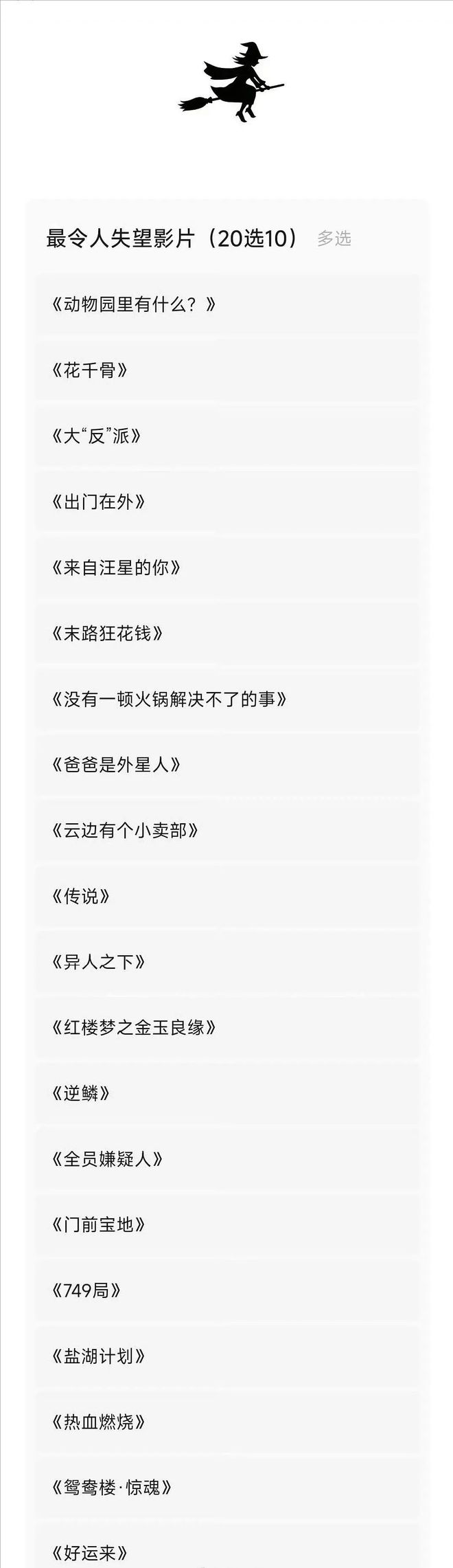Select 《没有一顿火锅解决不了的事》

[x=226, y=699]
